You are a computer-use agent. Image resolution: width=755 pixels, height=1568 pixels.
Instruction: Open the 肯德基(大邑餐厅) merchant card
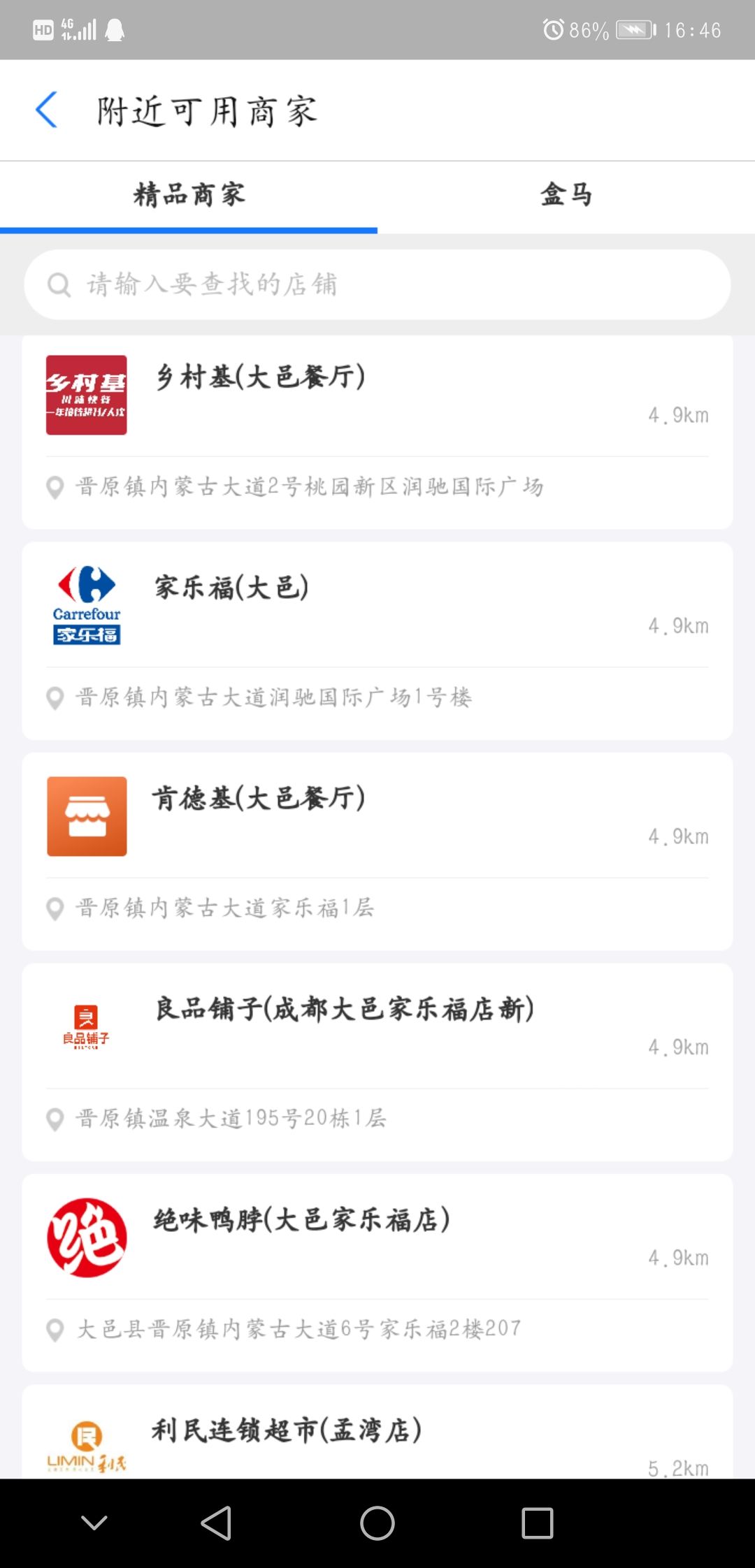point(377,851)
